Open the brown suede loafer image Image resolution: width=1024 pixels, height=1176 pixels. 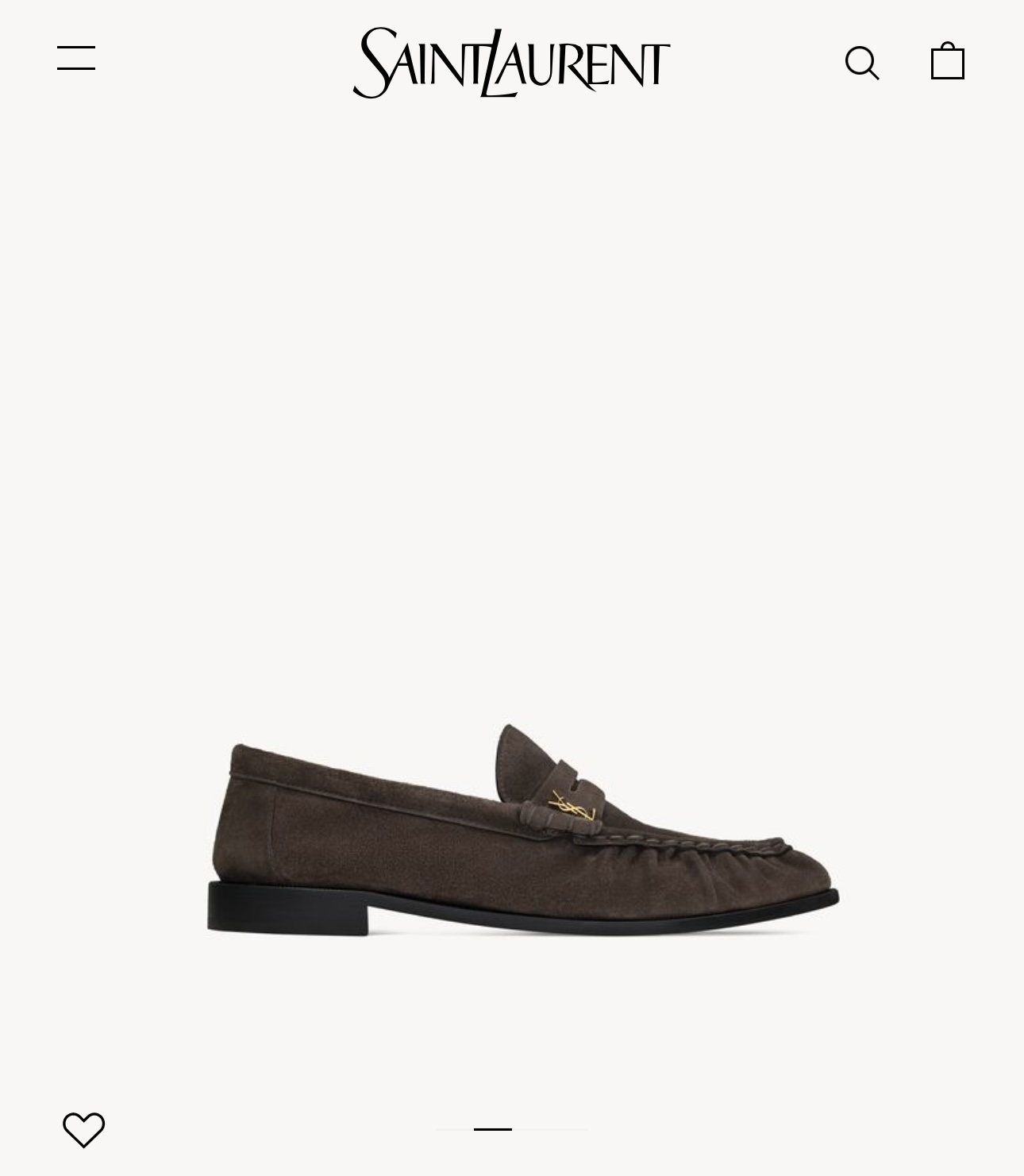[x=523, y=828]
